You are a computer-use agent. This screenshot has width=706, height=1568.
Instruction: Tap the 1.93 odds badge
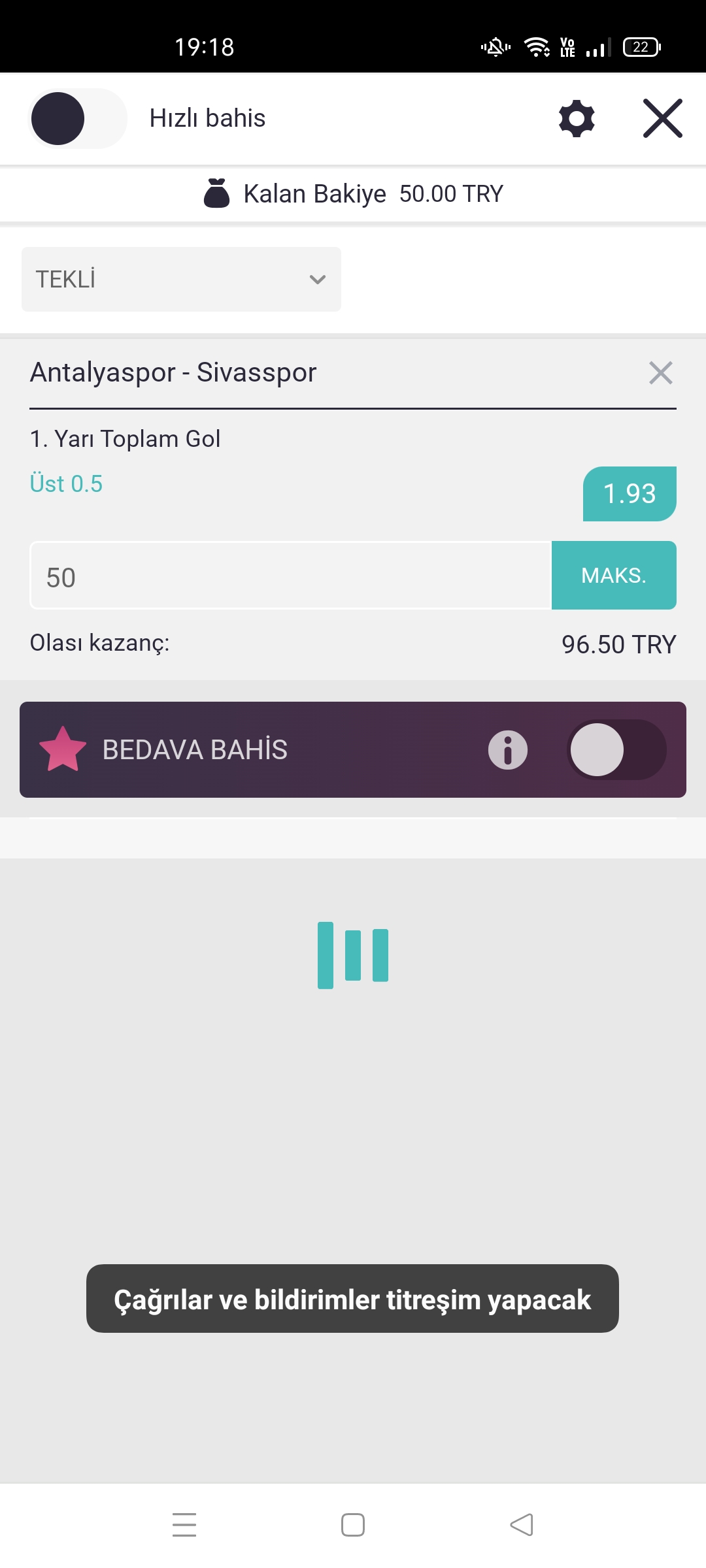tap(629, 494)
